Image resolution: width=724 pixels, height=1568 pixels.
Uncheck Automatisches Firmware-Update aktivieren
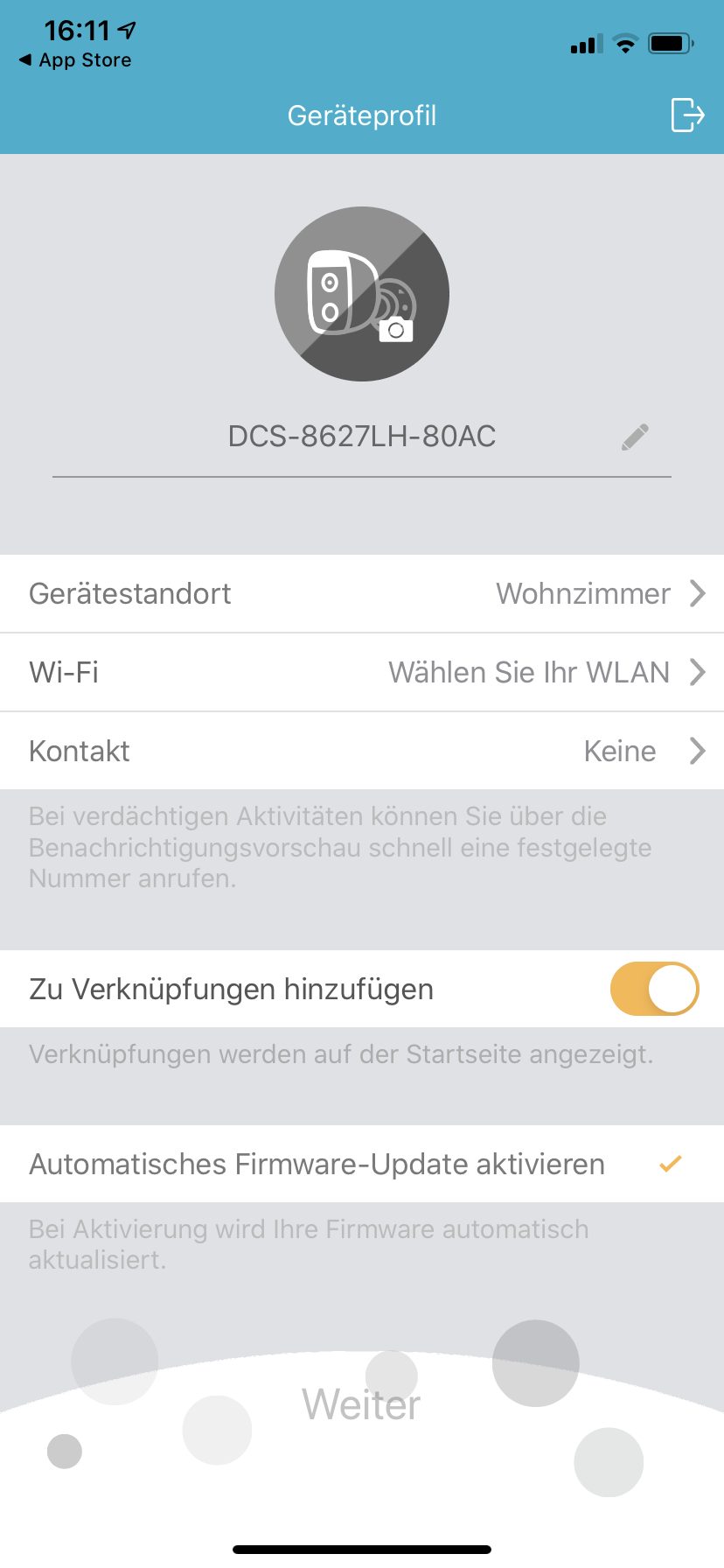click(670, 1164)
